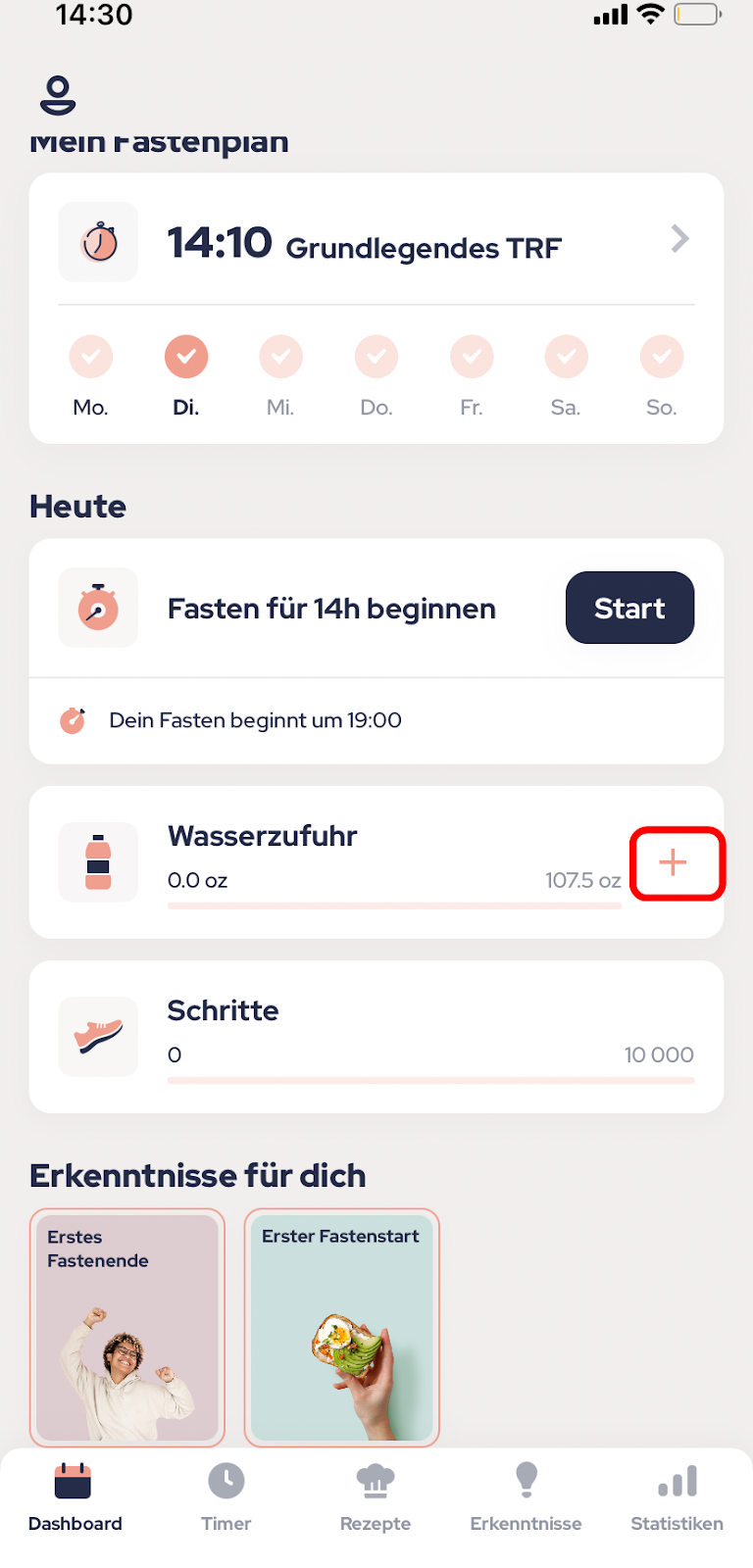This screenshot has height=1568, width=753.
Task: Switch to the Erkenntnisse tab
Action: pyautogui.click(x=526, y=1496)
